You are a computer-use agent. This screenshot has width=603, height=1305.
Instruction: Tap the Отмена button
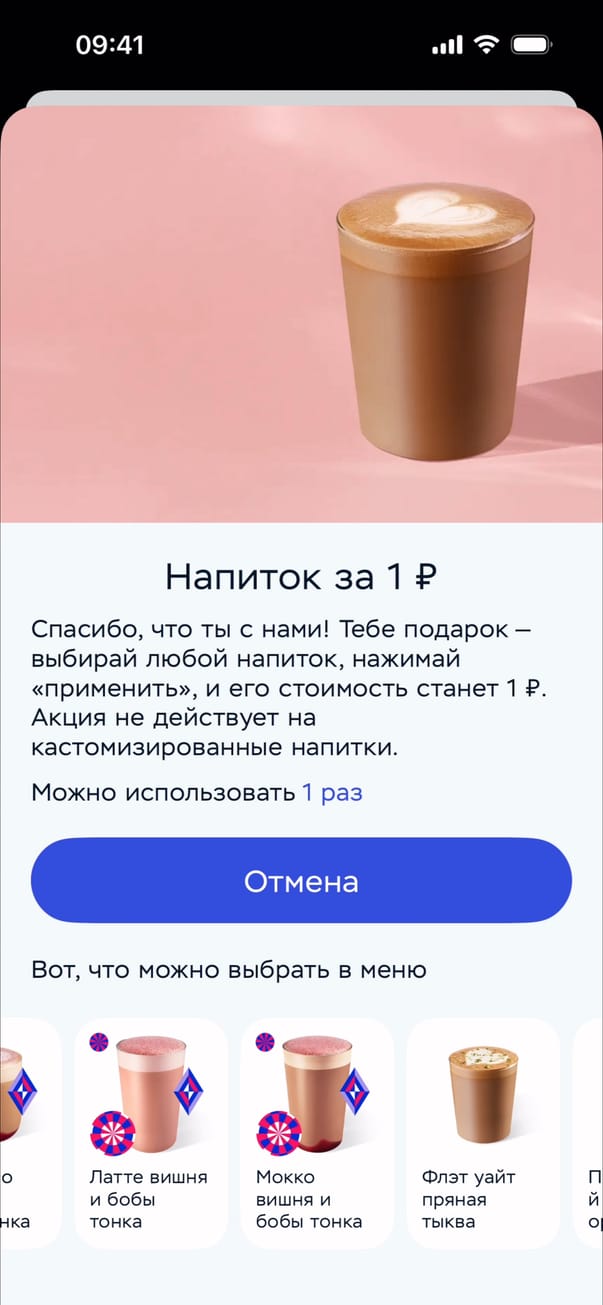pyautogui.click(x=301, y=880)
